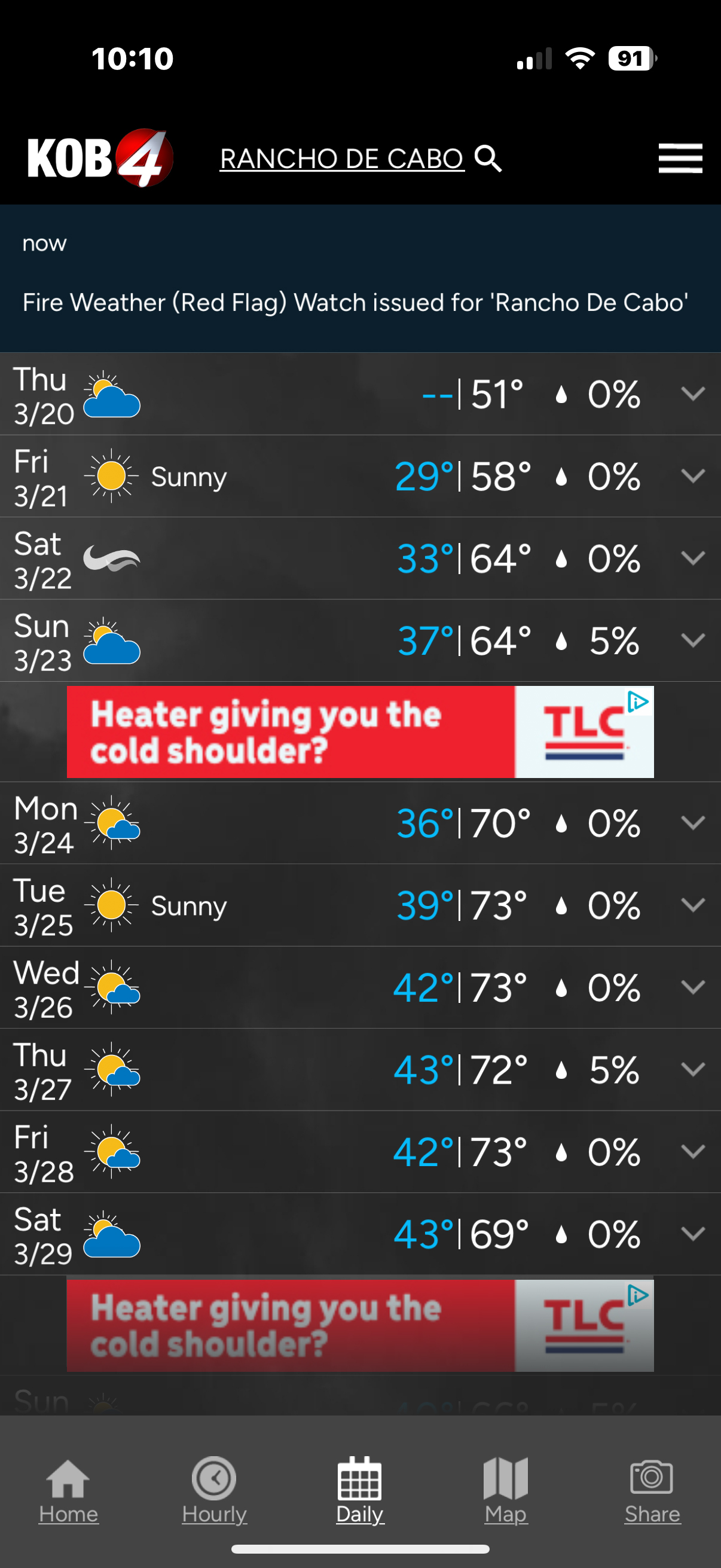Switch to the Hourly forecast tab
The height and width of the screenshot is (1568, 721).
click(x=214, y=1490)
